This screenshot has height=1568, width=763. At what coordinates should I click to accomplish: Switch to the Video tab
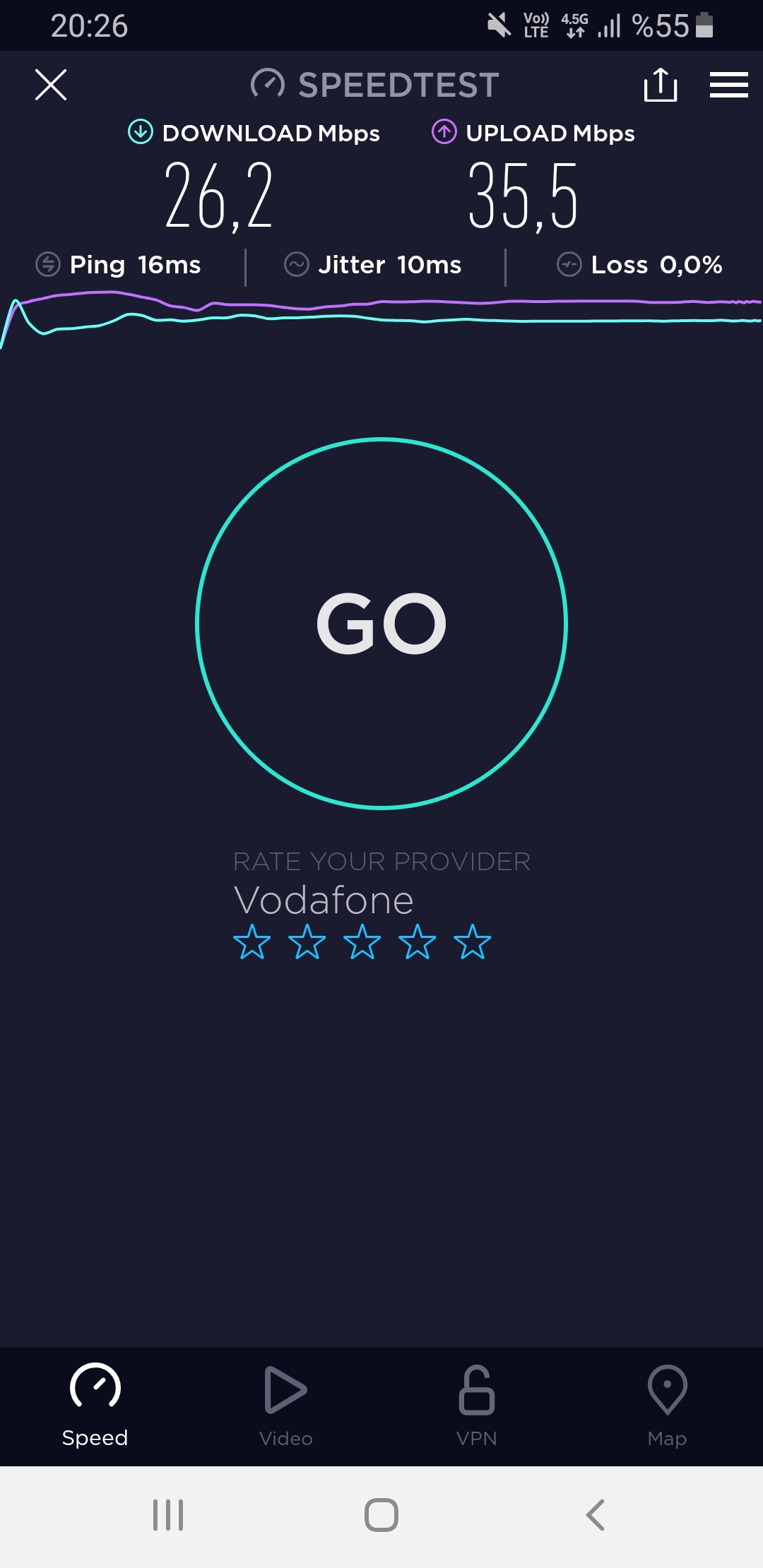[x=286, y=1406]
